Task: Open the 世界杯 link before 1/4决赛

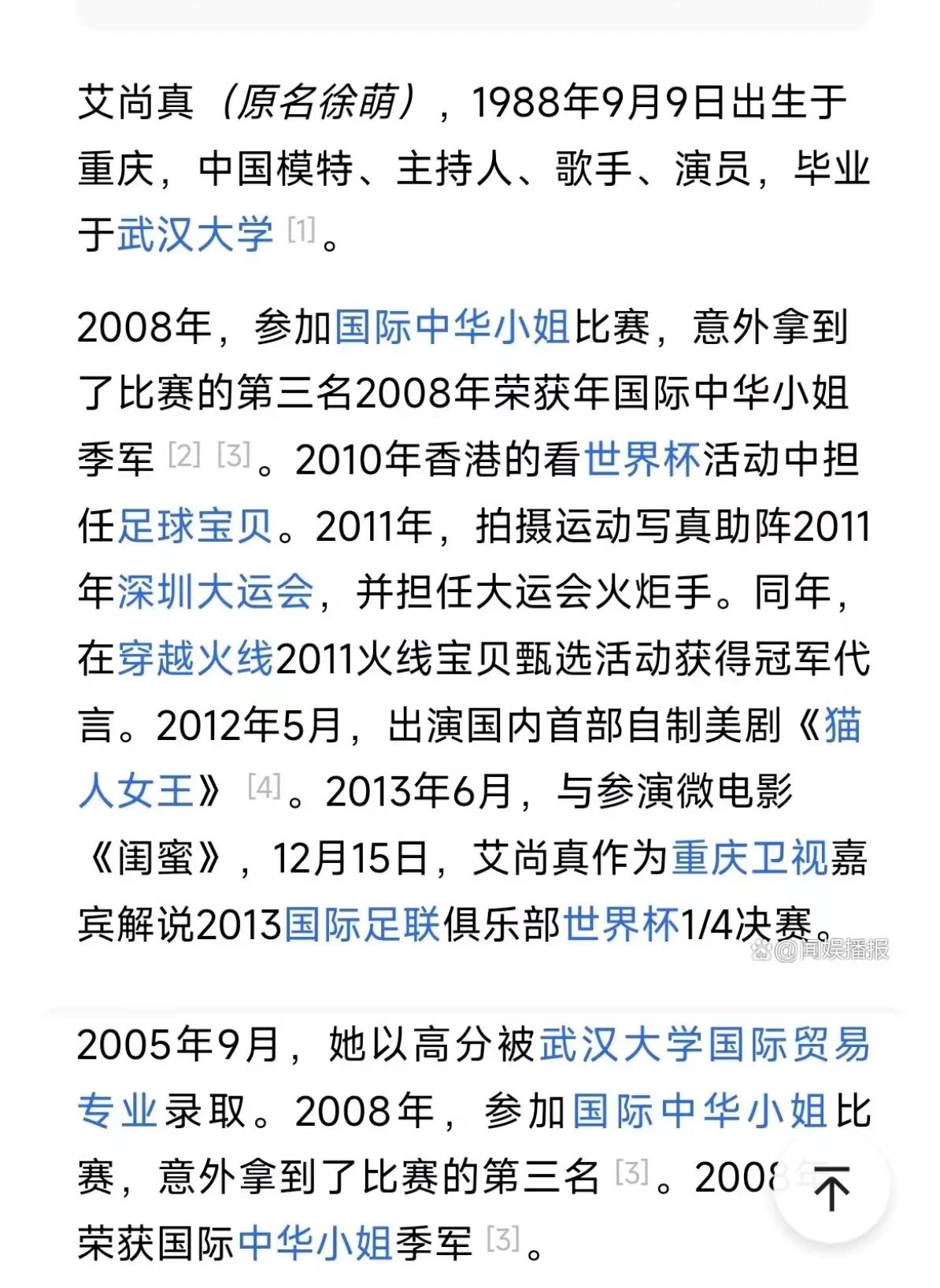Action: click(621, 924)
